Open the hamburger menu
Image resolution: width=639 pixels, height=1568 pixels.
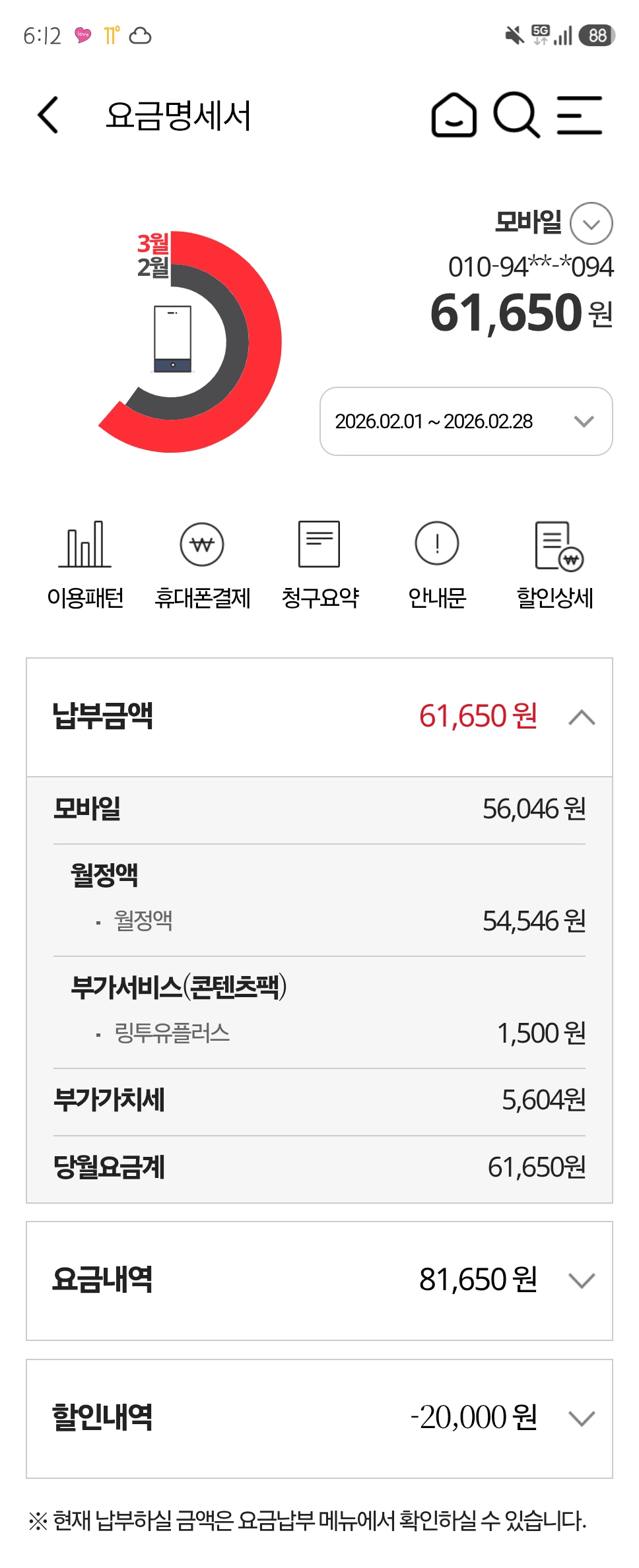[579, 115]
